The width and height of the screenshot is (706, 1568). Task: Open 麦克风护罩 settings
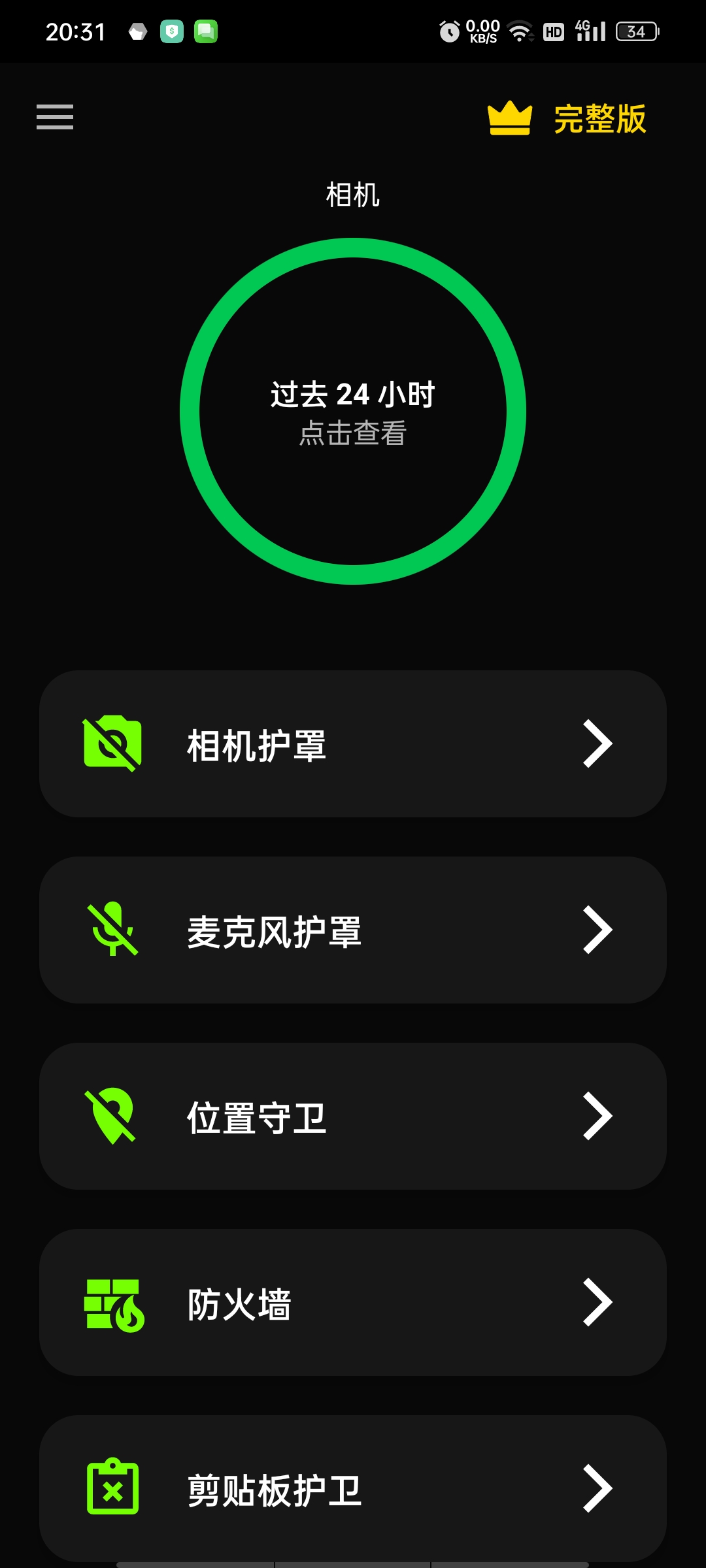353,930
